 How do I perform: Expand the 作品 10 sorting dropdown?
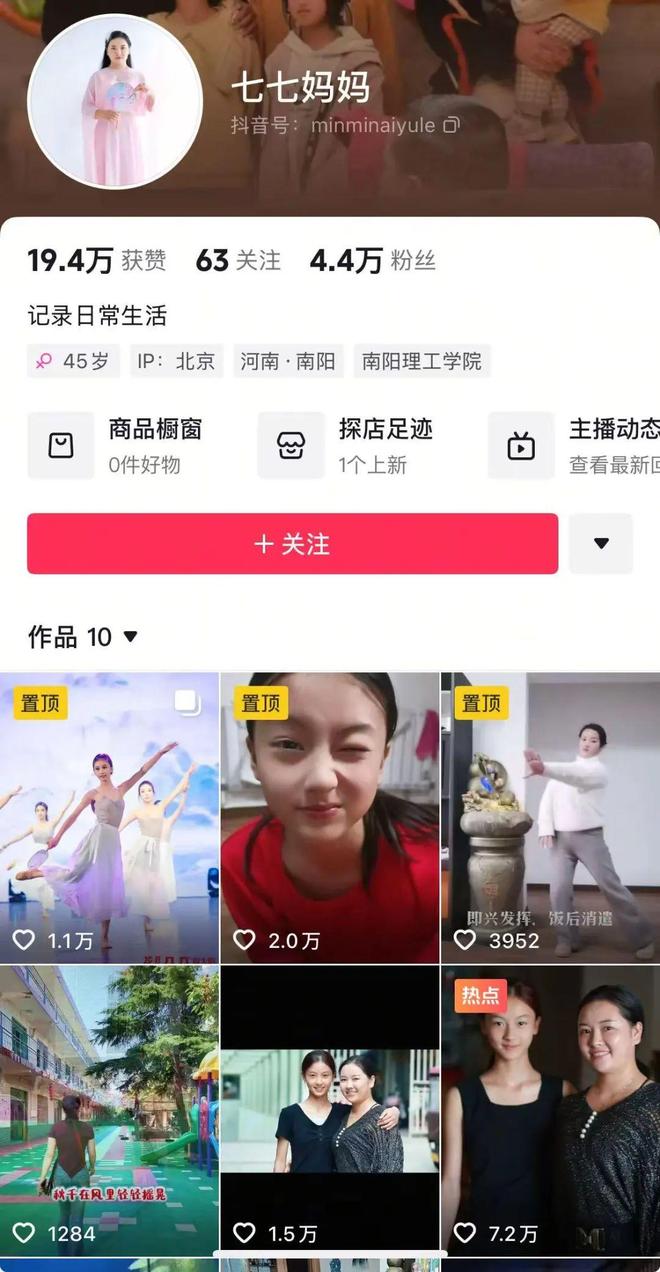pyautogui.click(x=129, y=637)
